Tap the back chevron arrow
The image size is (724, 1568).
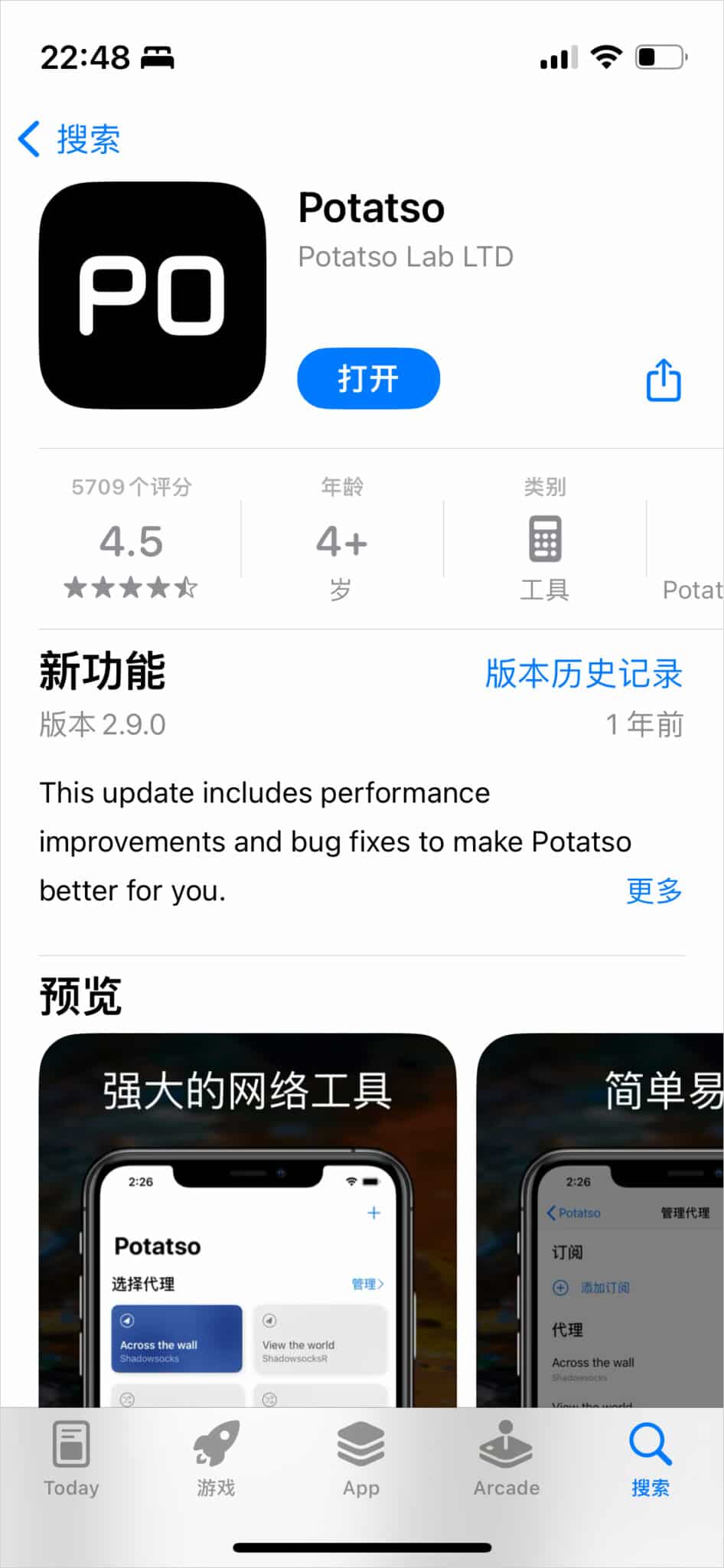click(28, 139)
